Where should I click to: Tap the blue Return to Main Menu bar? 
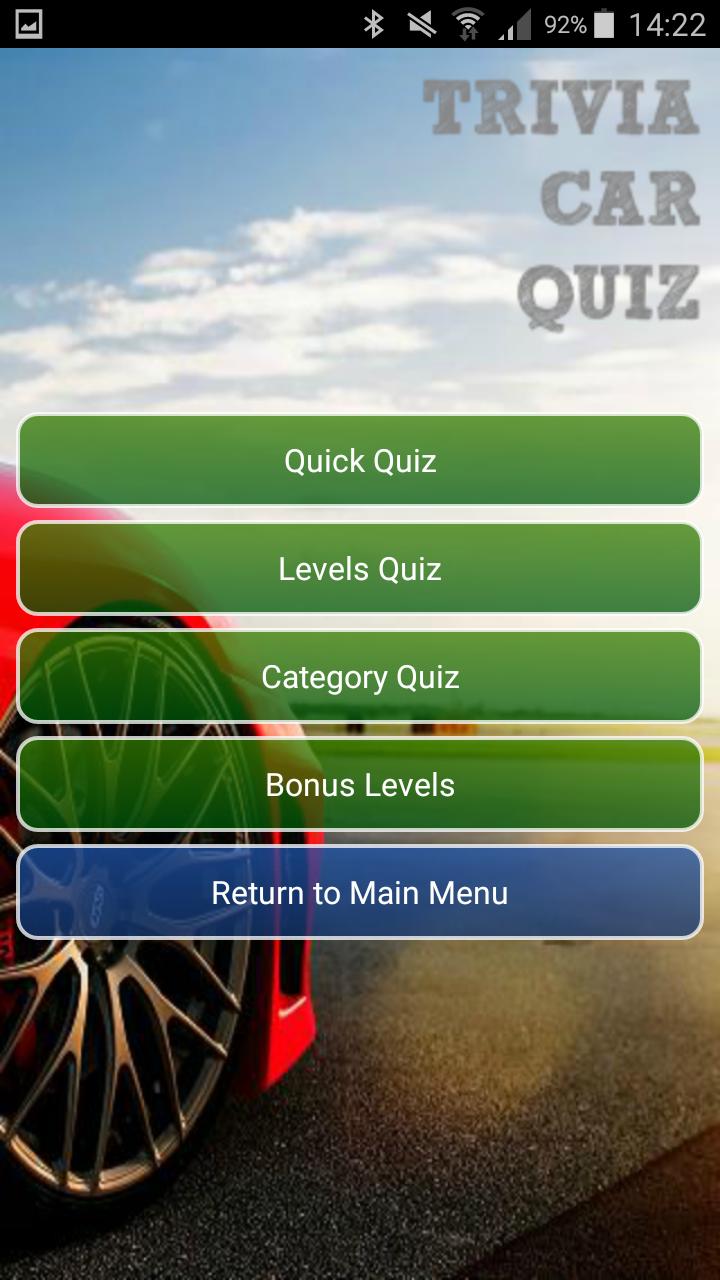[x=360, y=892]
